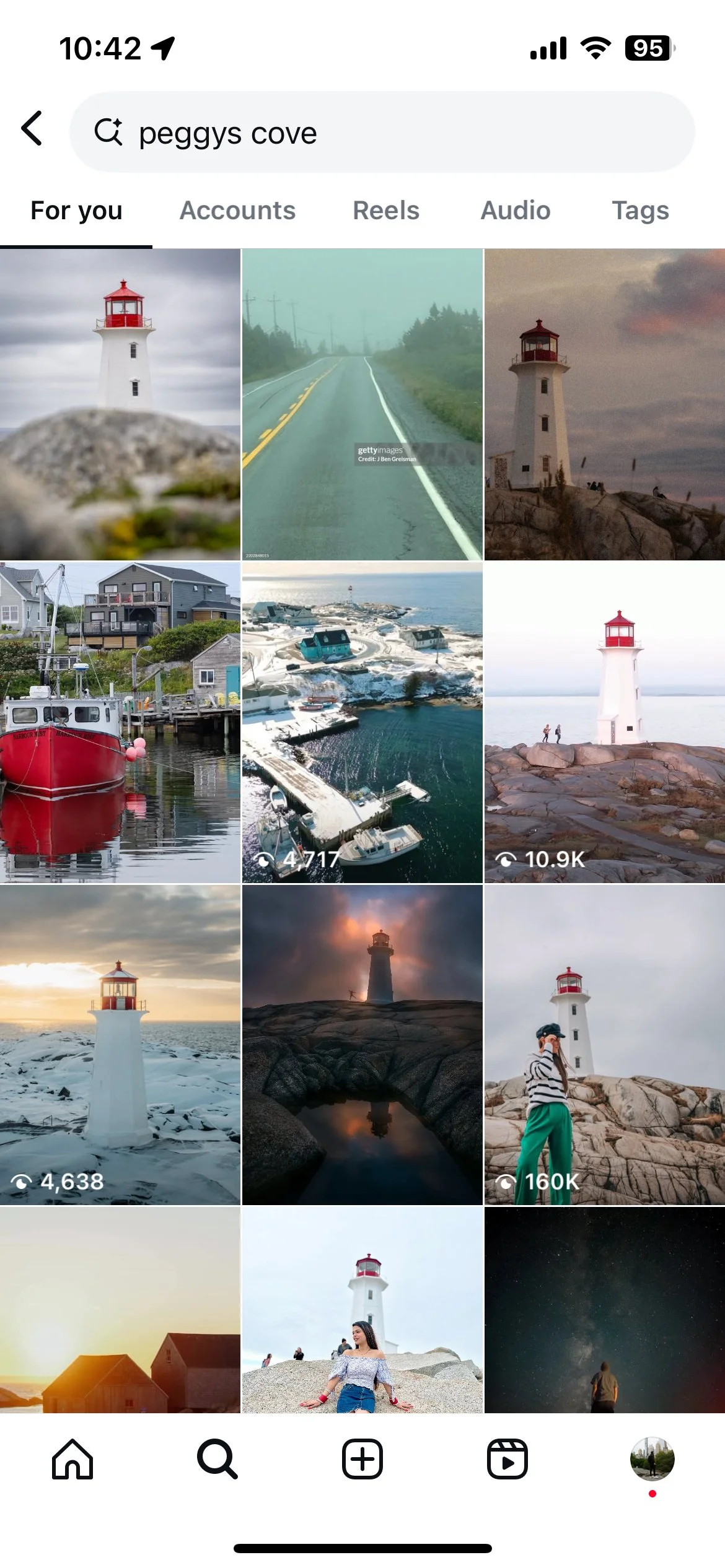
Task: Switch to the Accounts tab
Action: click(x=237, y=211)
